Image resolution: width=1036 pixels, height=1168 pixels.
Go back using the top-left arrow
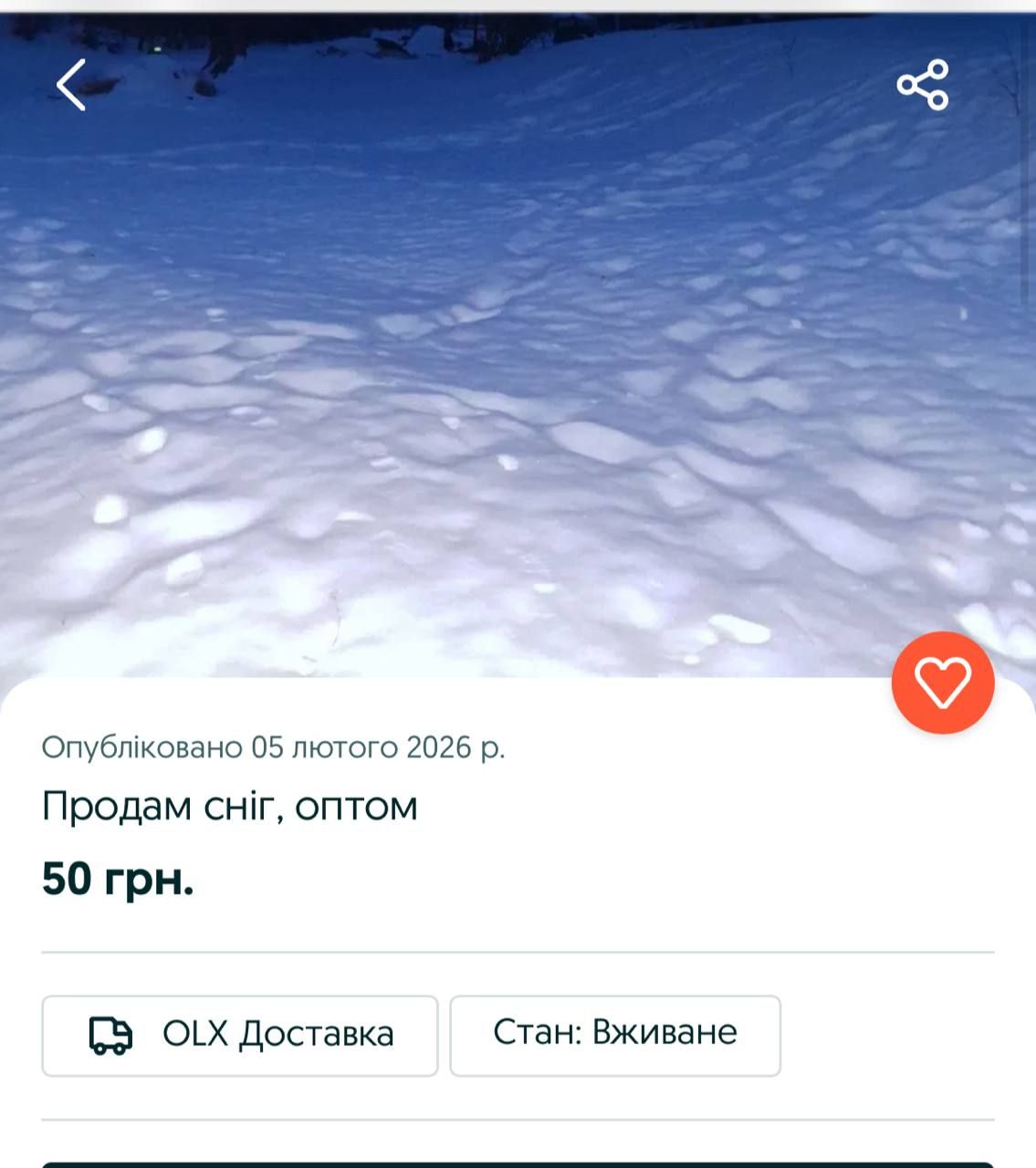71,85
